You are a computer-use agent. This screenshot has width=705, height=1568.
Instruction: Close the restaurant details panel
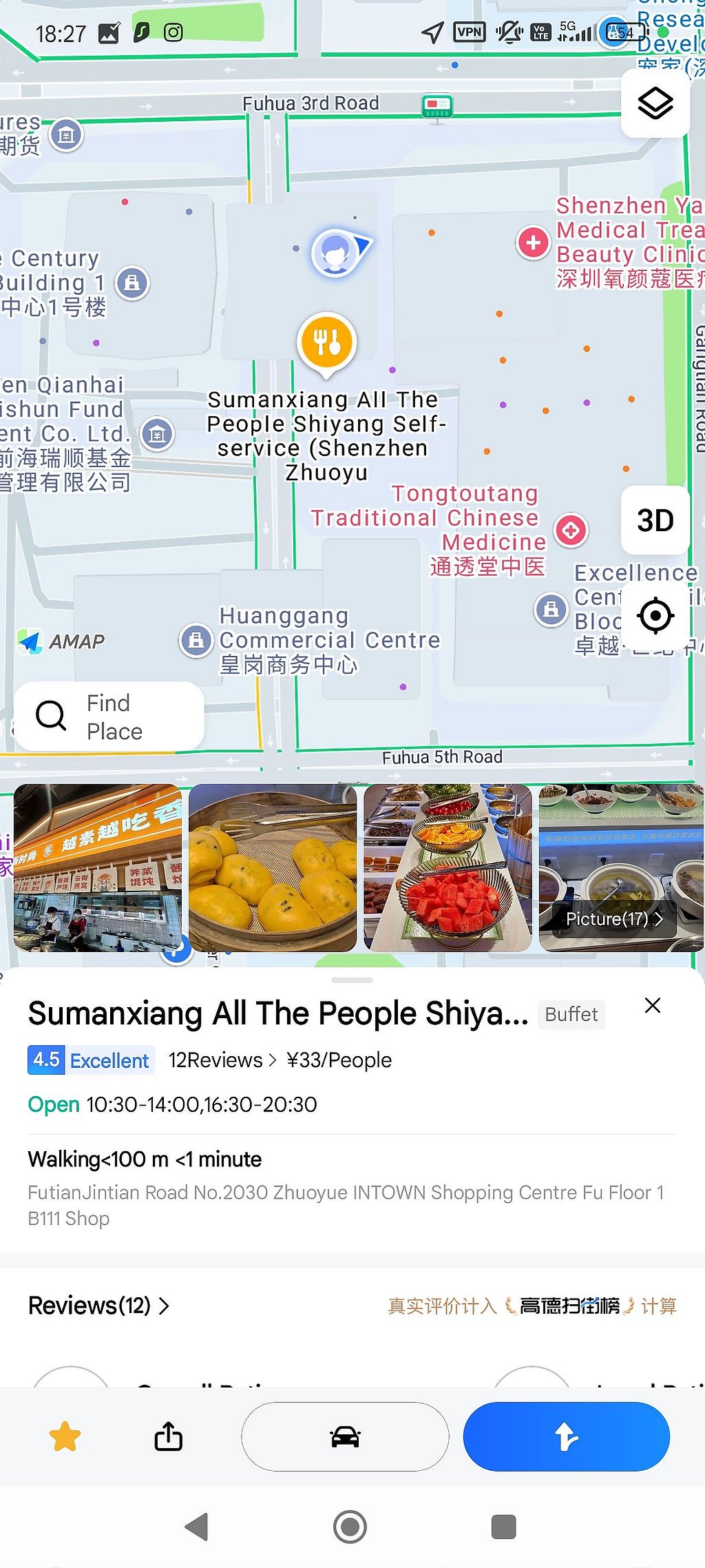click(x=652, y=1006)
